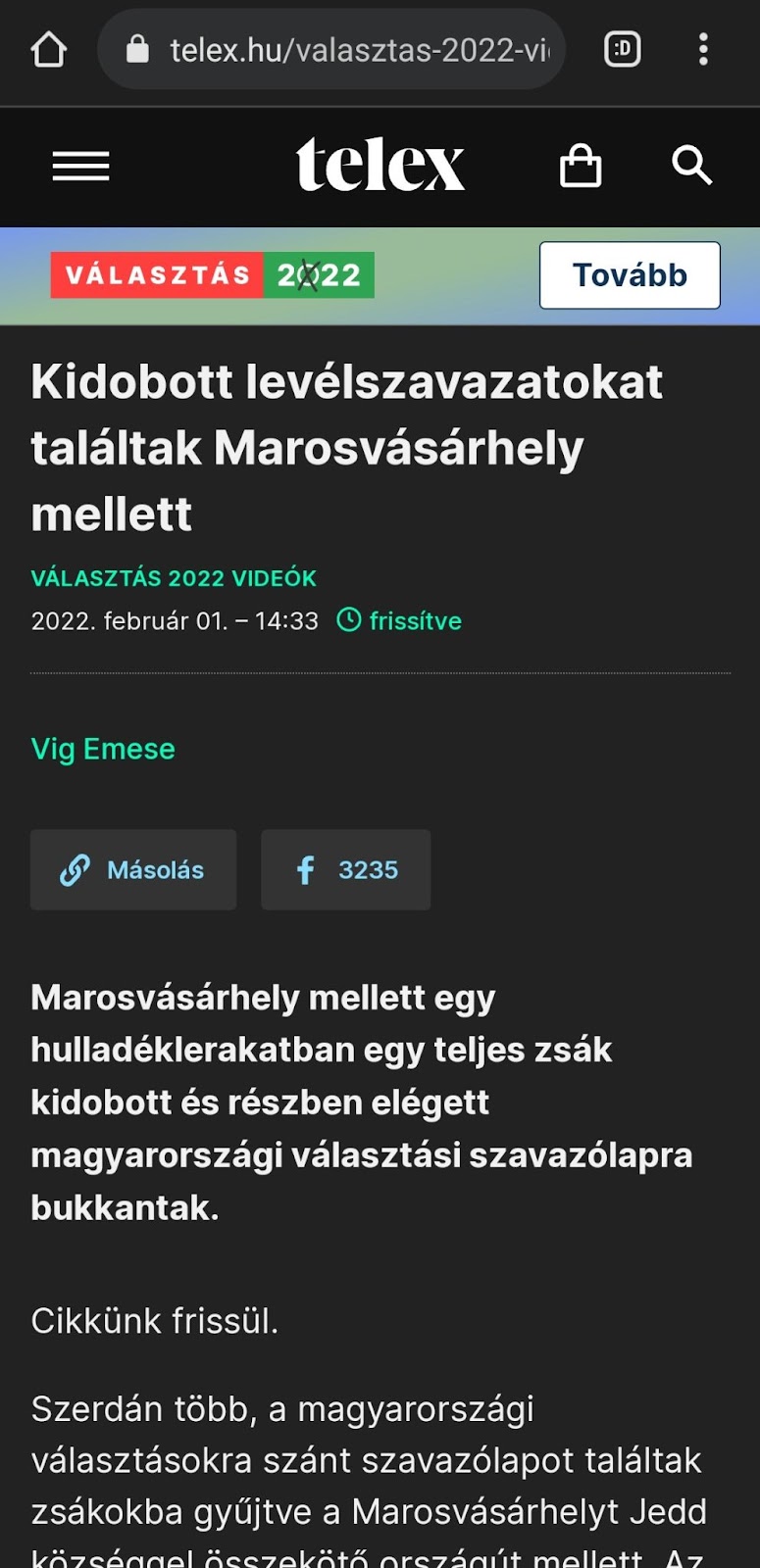Screen dimensions: 760x1568
Task: Go to the browser home page
Action: click(49, 49)
